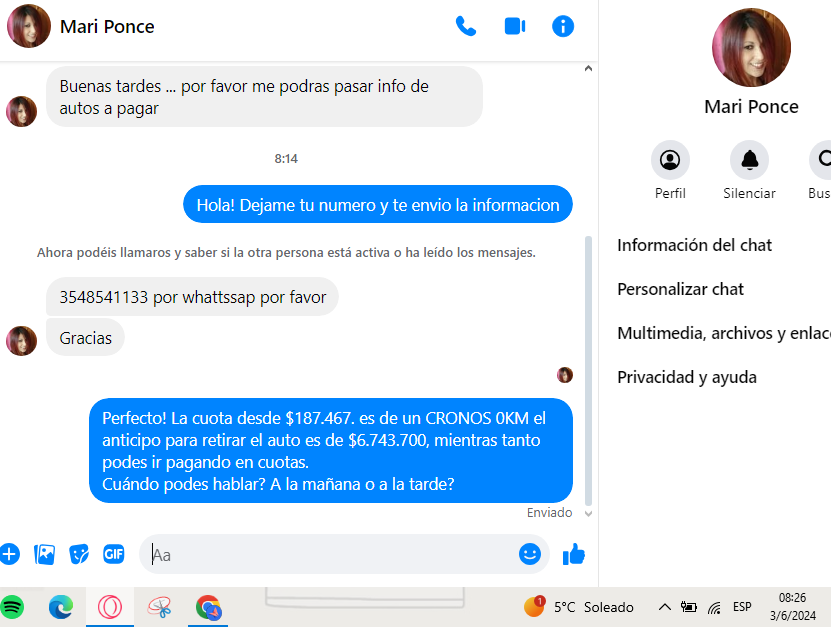The width and height of the screenshot is (831, 627).
Task: Open Mari Ponce's Perfil button
Action: [x=670, y=160]
